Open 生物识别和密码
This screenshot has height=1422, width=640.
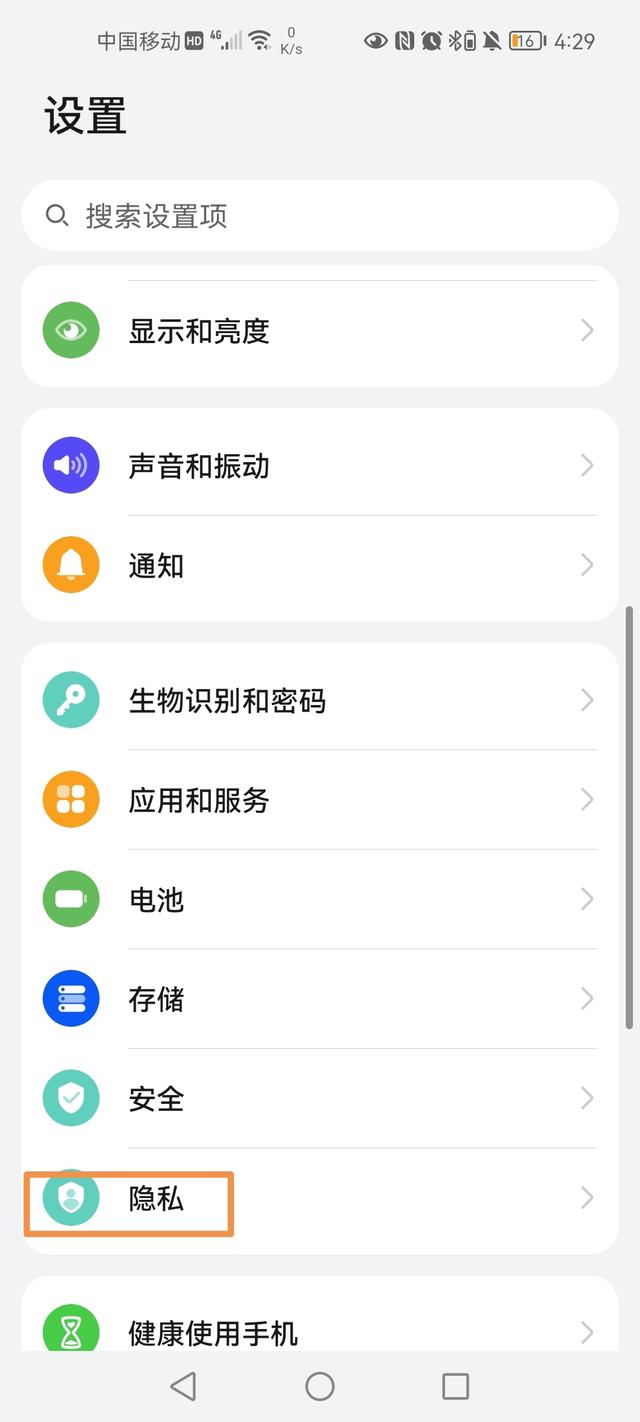320,700
